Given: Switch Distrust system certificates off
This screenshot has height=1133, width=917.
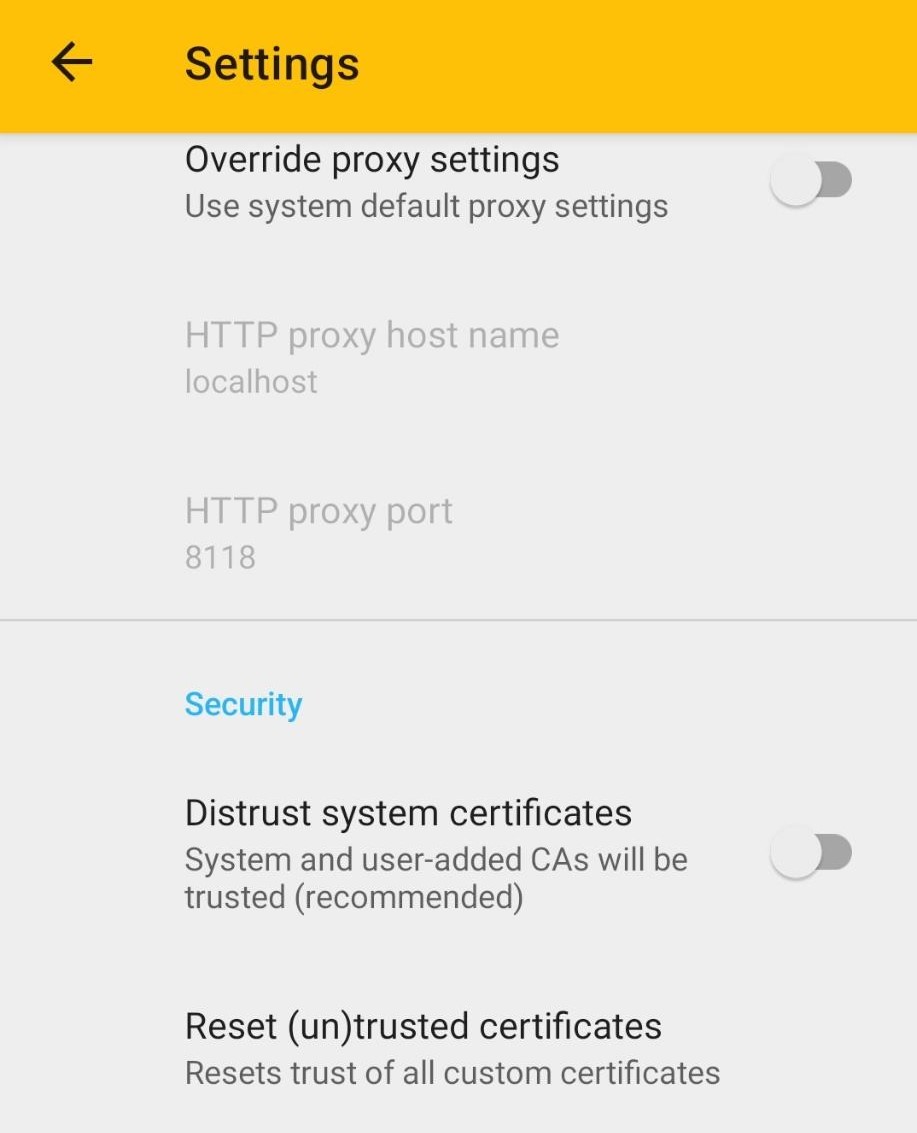Looking at the screenshot, I should point(810,852).
